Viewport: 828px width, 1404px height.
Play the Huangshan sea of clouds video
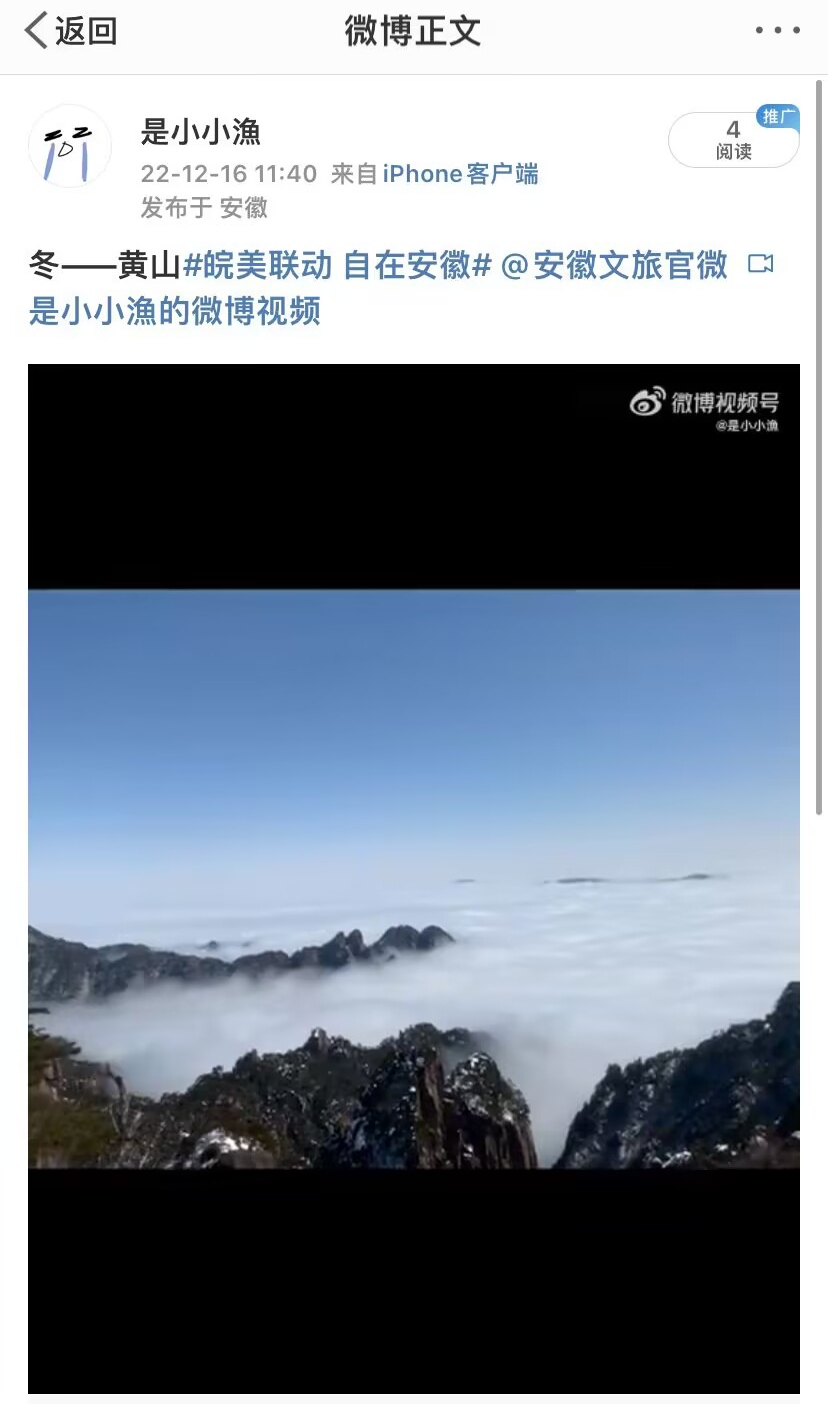click(x=414, y=878)
